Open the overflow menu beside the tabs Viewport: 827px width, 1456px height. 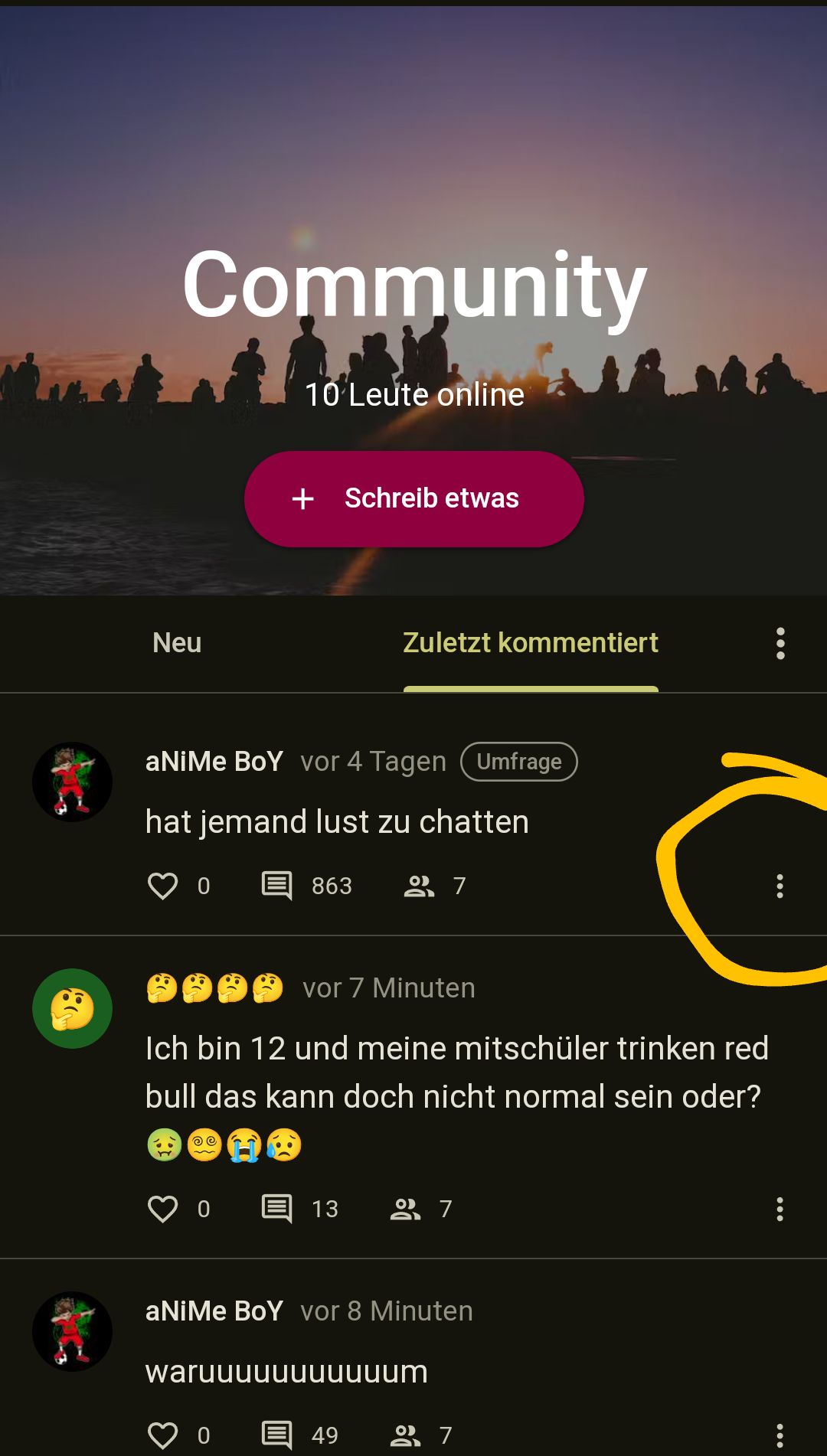780,644
